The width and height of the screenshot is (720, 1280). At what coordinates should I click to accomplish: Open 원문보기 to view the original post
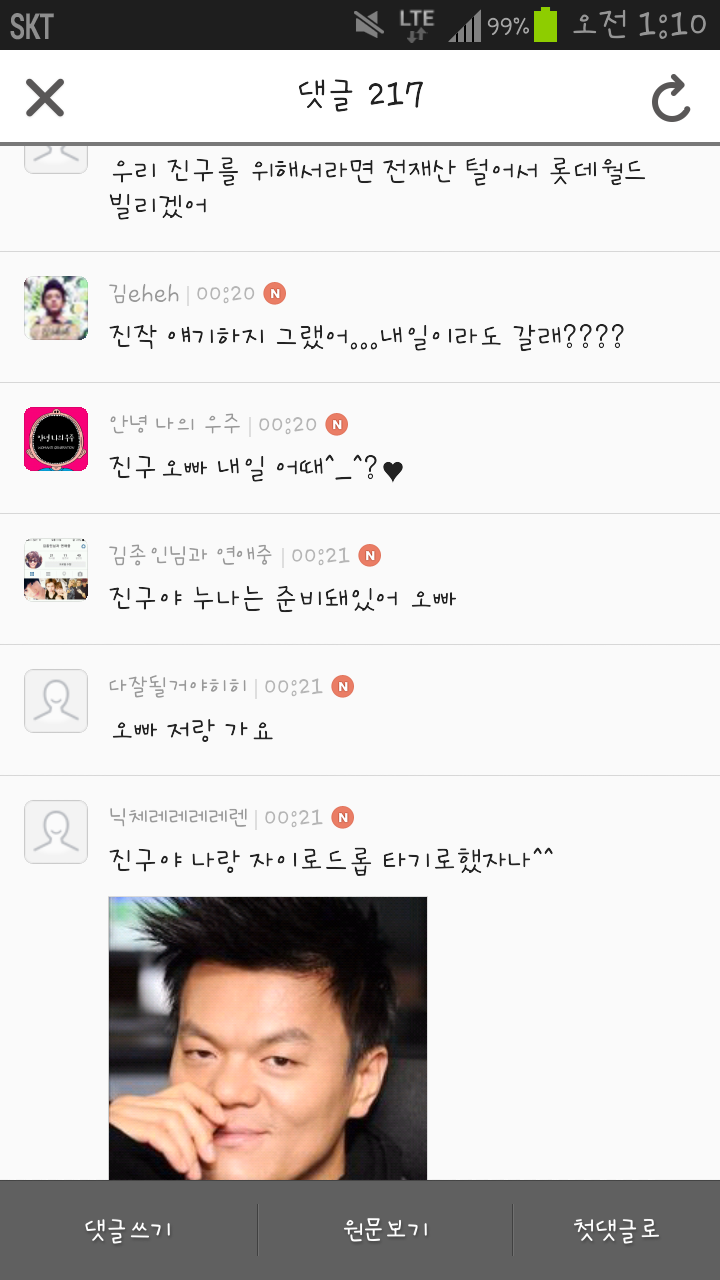pyautogui.click(x=385, y=1230)
